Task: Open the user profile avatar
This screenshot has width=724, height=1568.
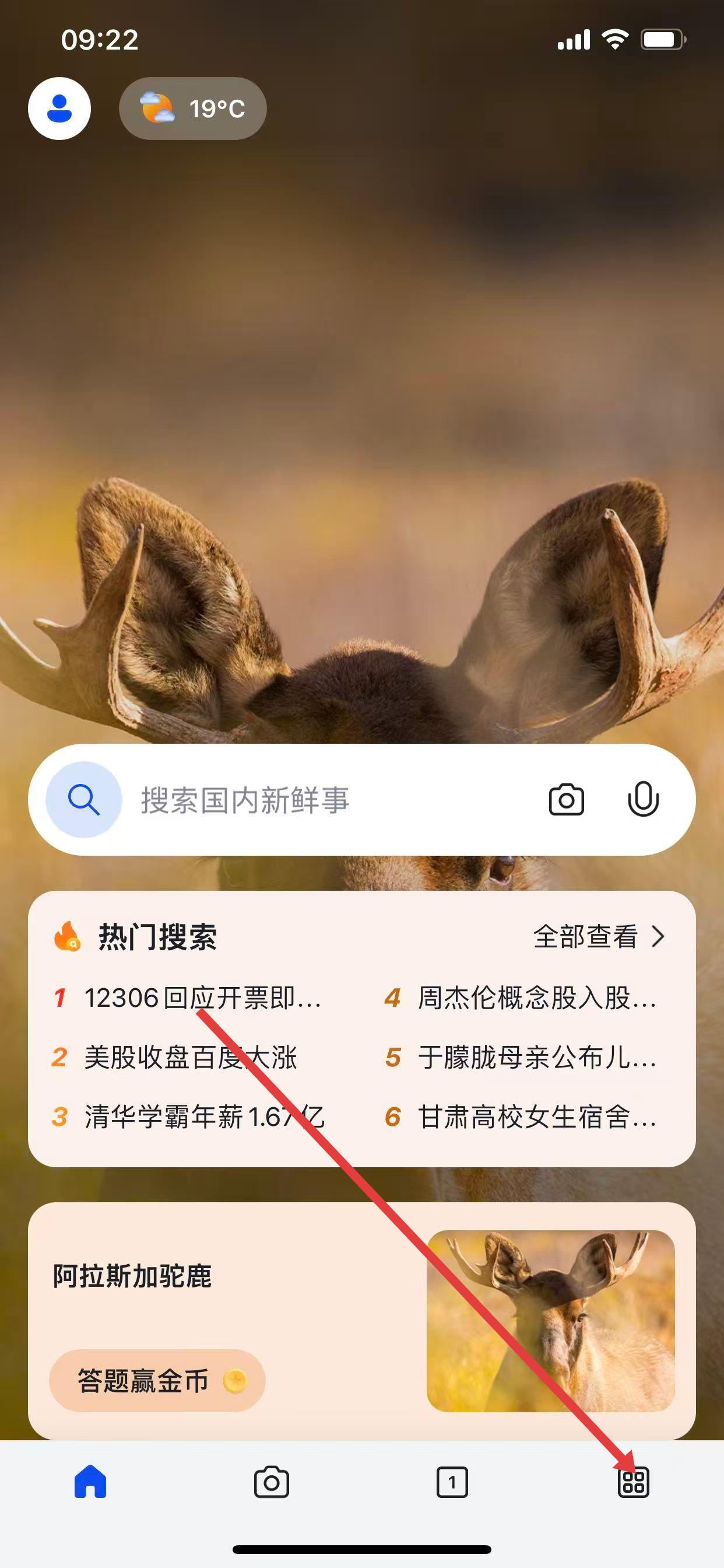Action: tap(59, 108)
